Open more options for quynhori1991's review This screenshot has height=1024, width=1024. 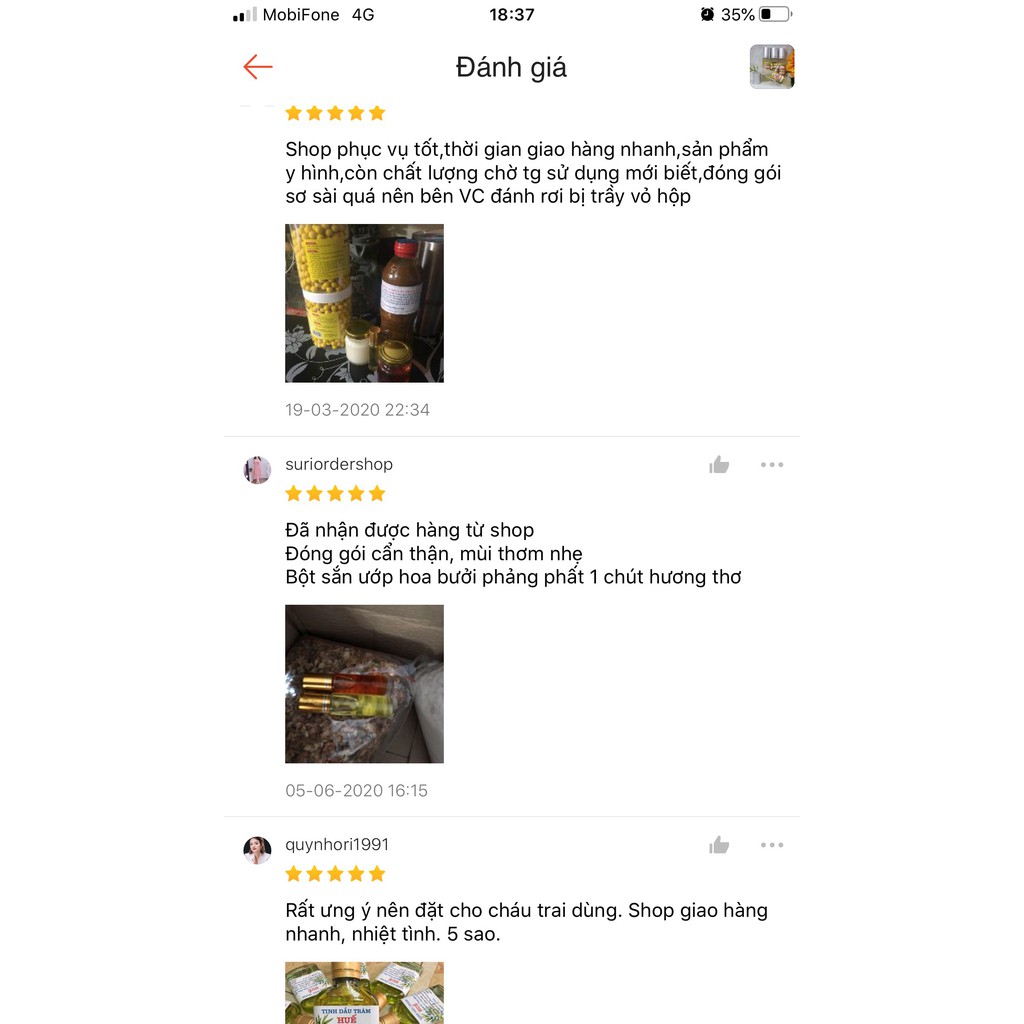[771, 846]
